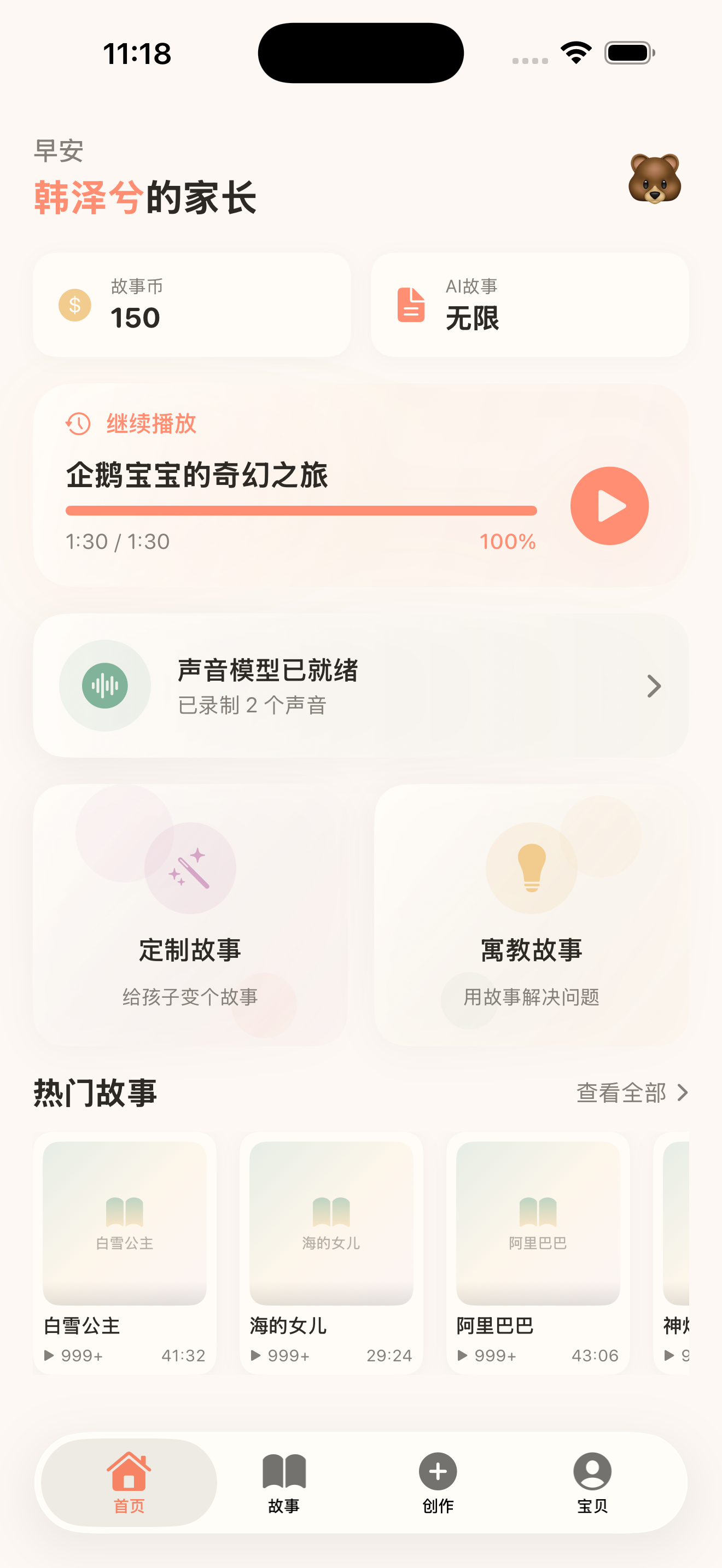
Task: Expand the 声音模型已就绪 card chevron
Action: (653, 686)
